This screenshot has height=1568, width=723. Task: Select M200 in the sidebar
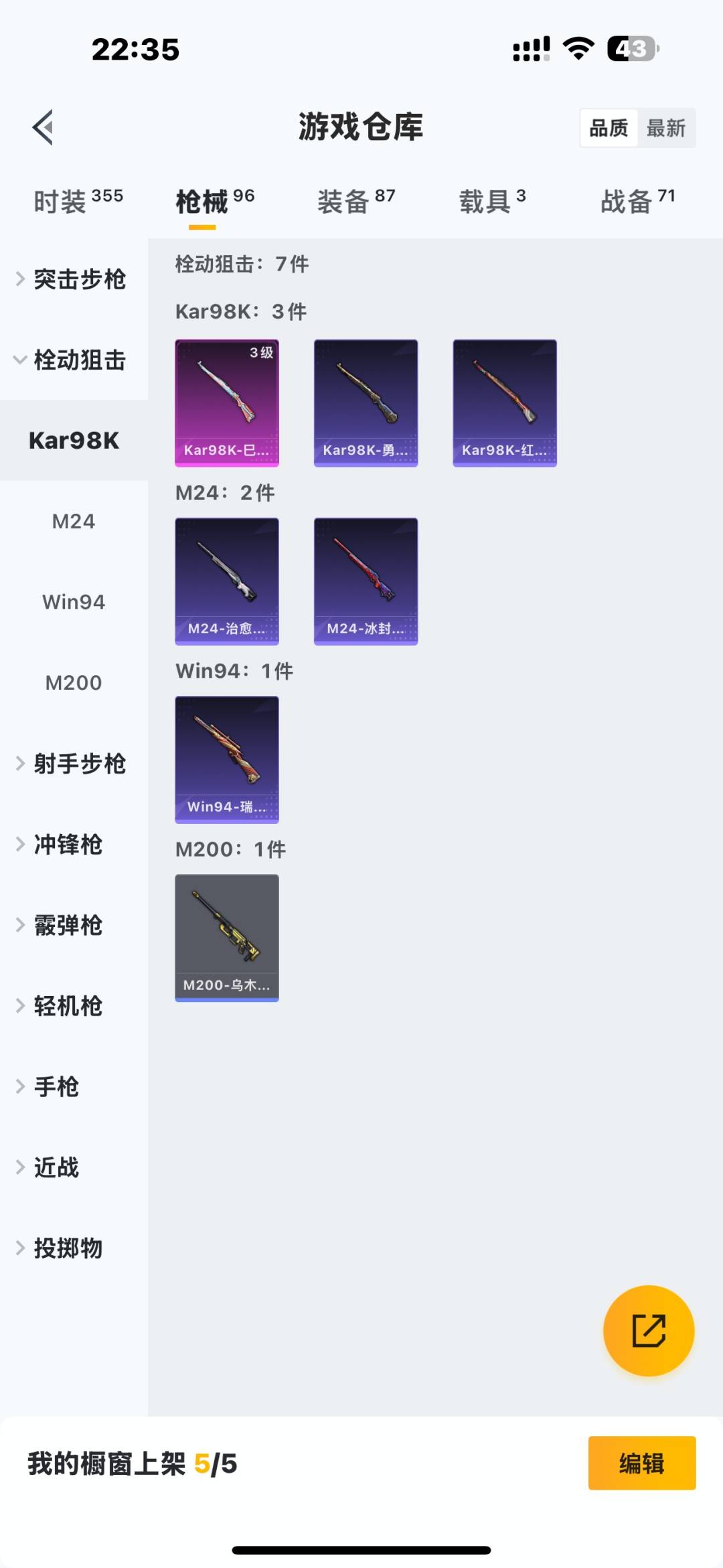tap(74, 683)
